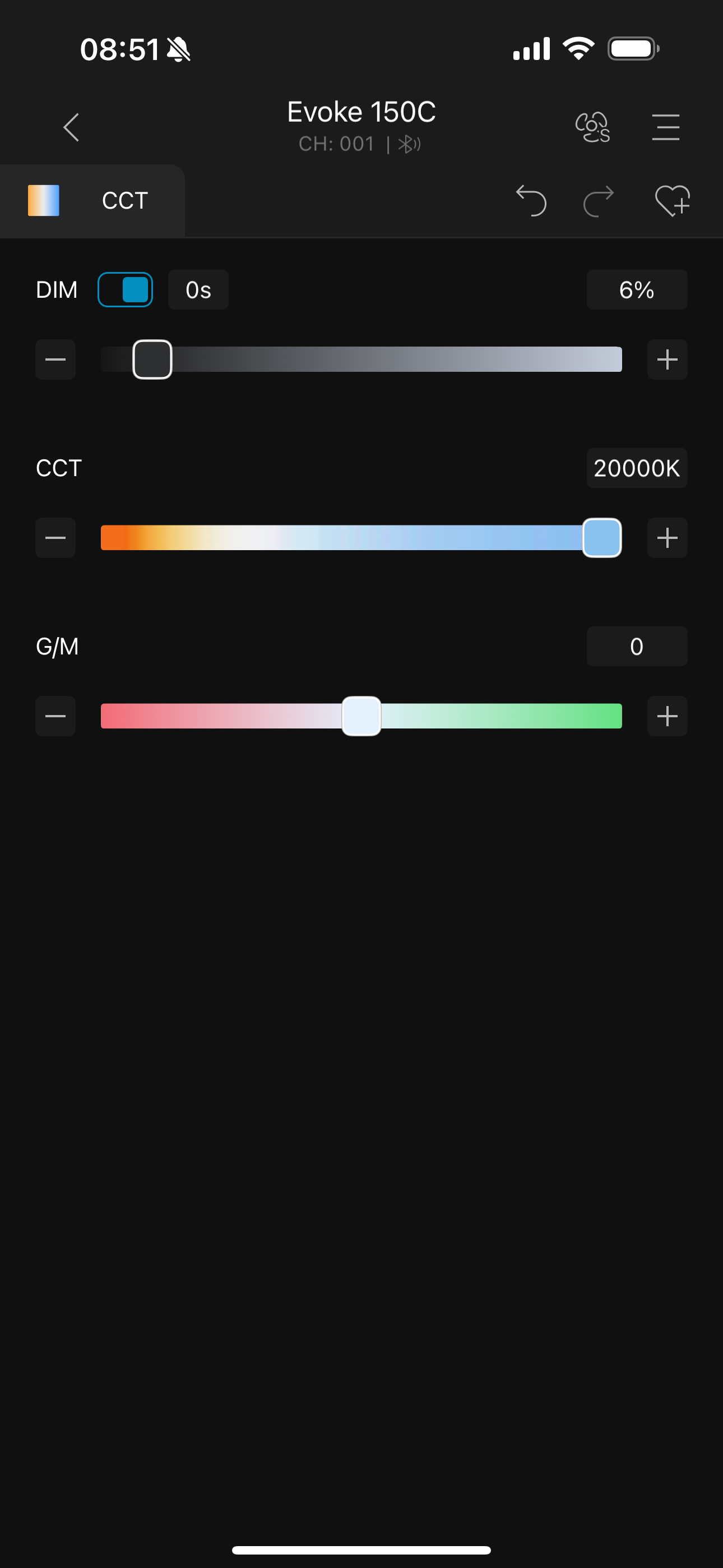The width and height of the screenshot is (723, 1568).
Task: Decrease DIM brightness with minus
Action: tap(55, 359)
